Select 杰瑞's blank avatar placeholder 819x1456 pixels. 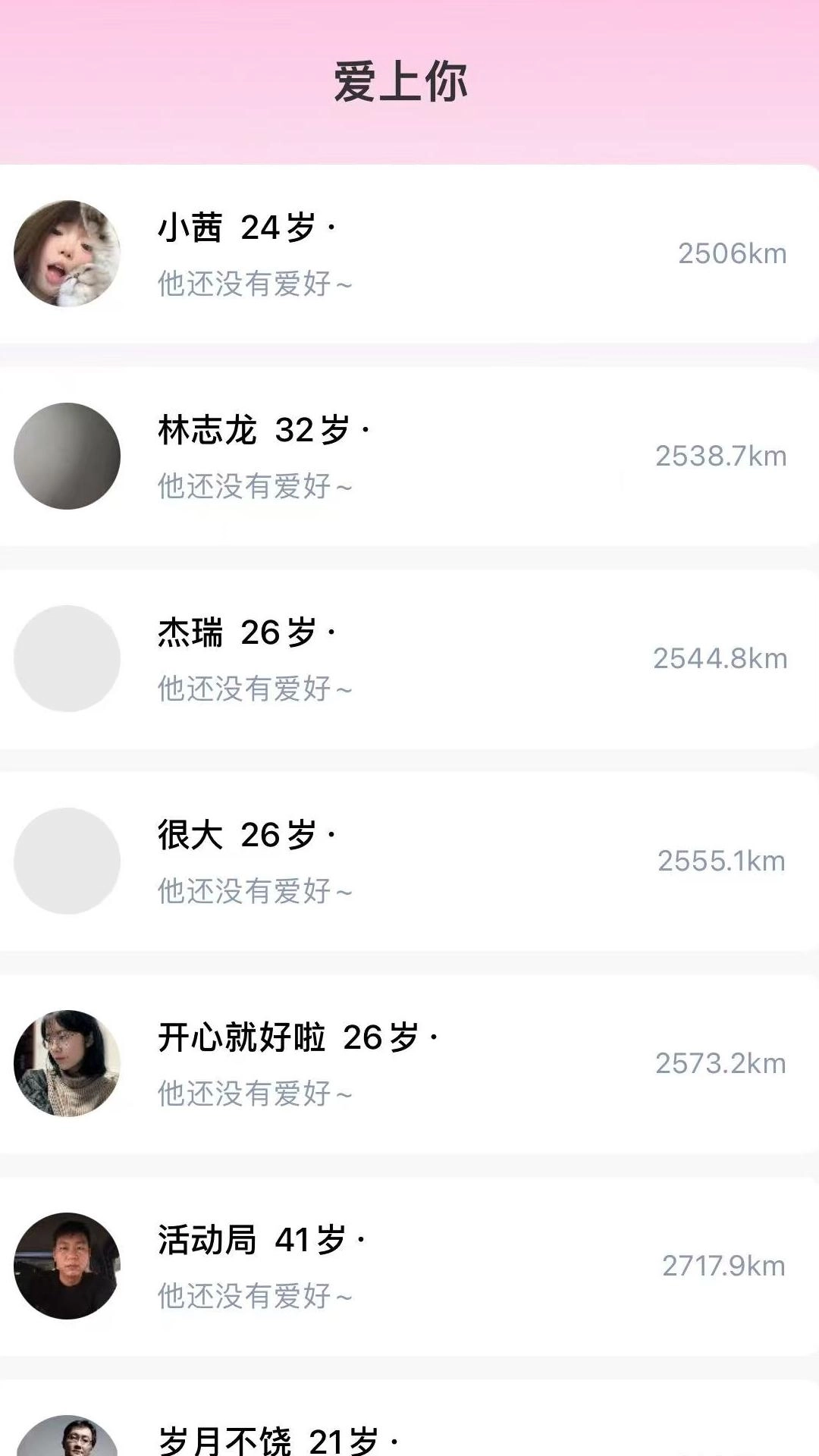pos(67,658)
